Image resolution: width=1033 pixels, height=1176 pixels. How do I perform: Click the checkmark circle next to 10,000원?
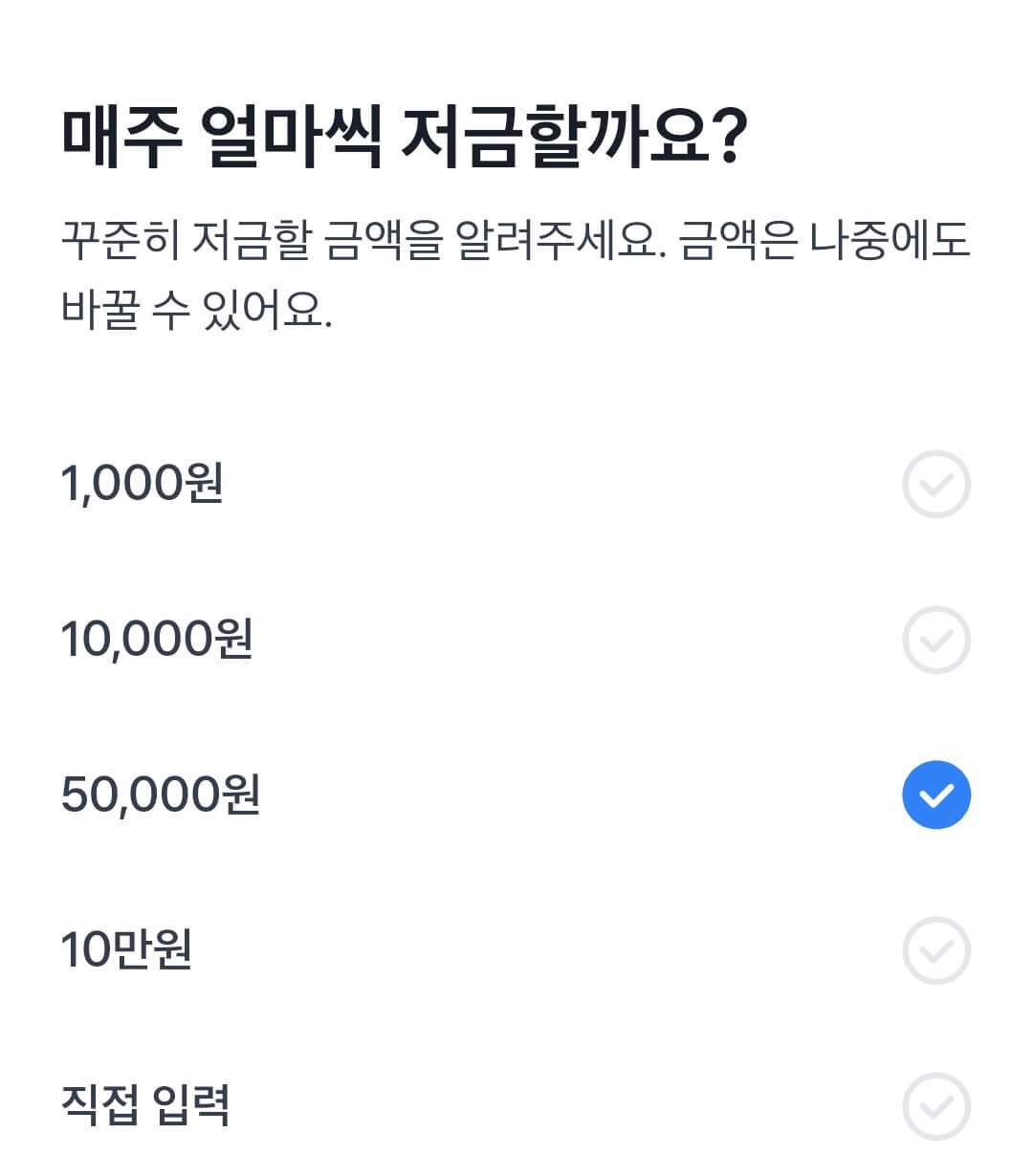[935, 638]
